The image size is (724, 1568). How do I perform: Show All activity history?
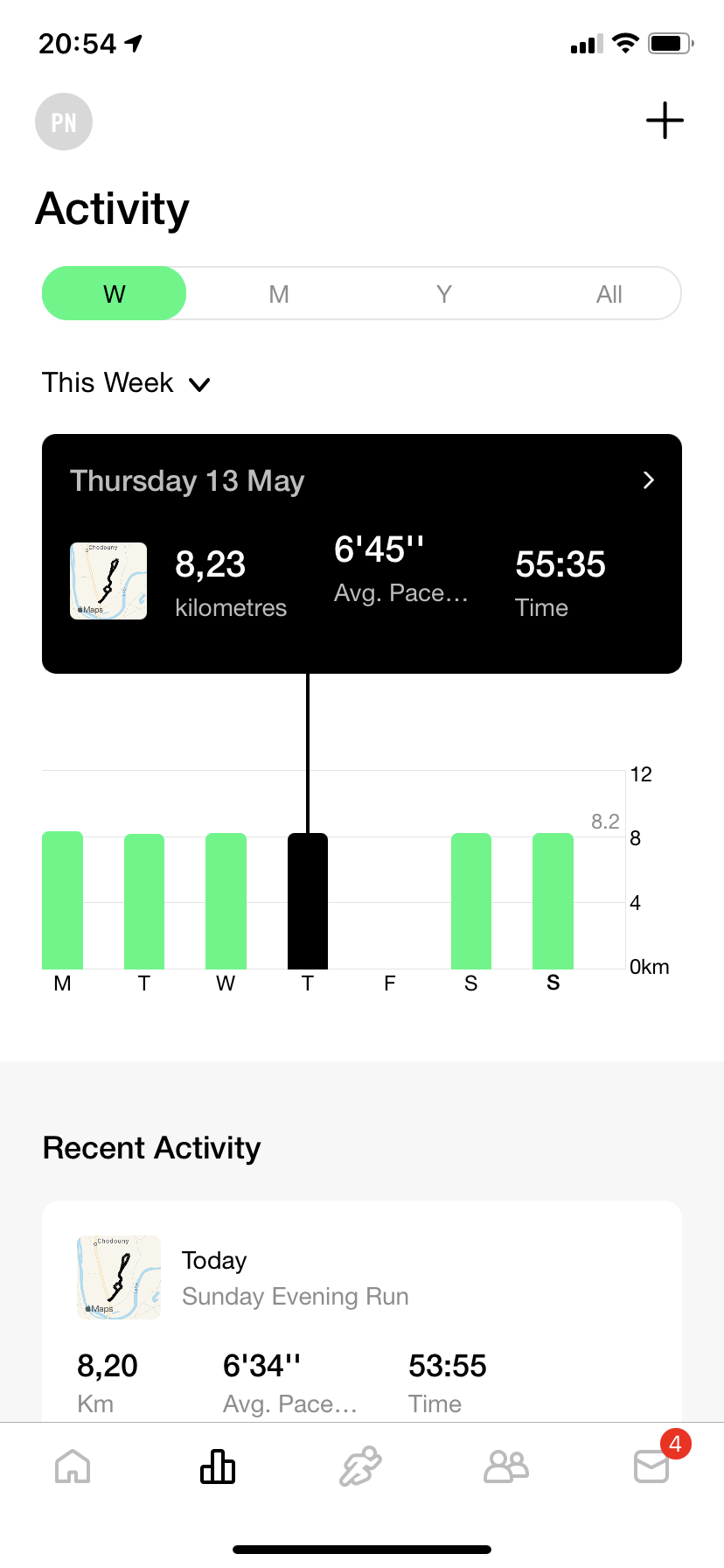point(609,294)
